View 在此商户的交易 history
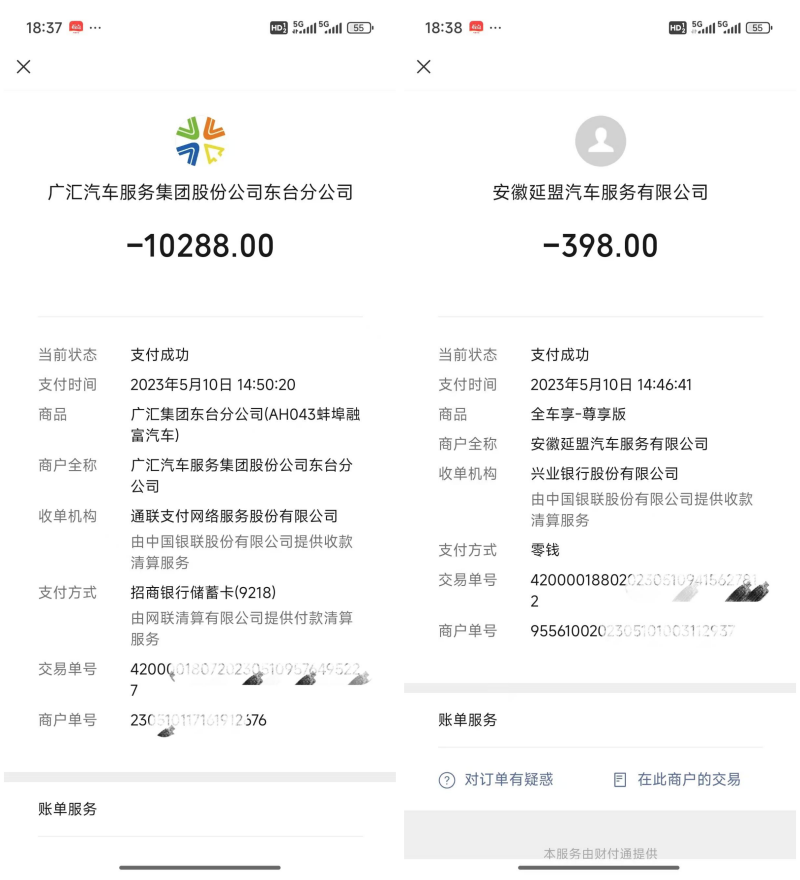The height and width of the screenshot is (880, 800). click(678, 780)
